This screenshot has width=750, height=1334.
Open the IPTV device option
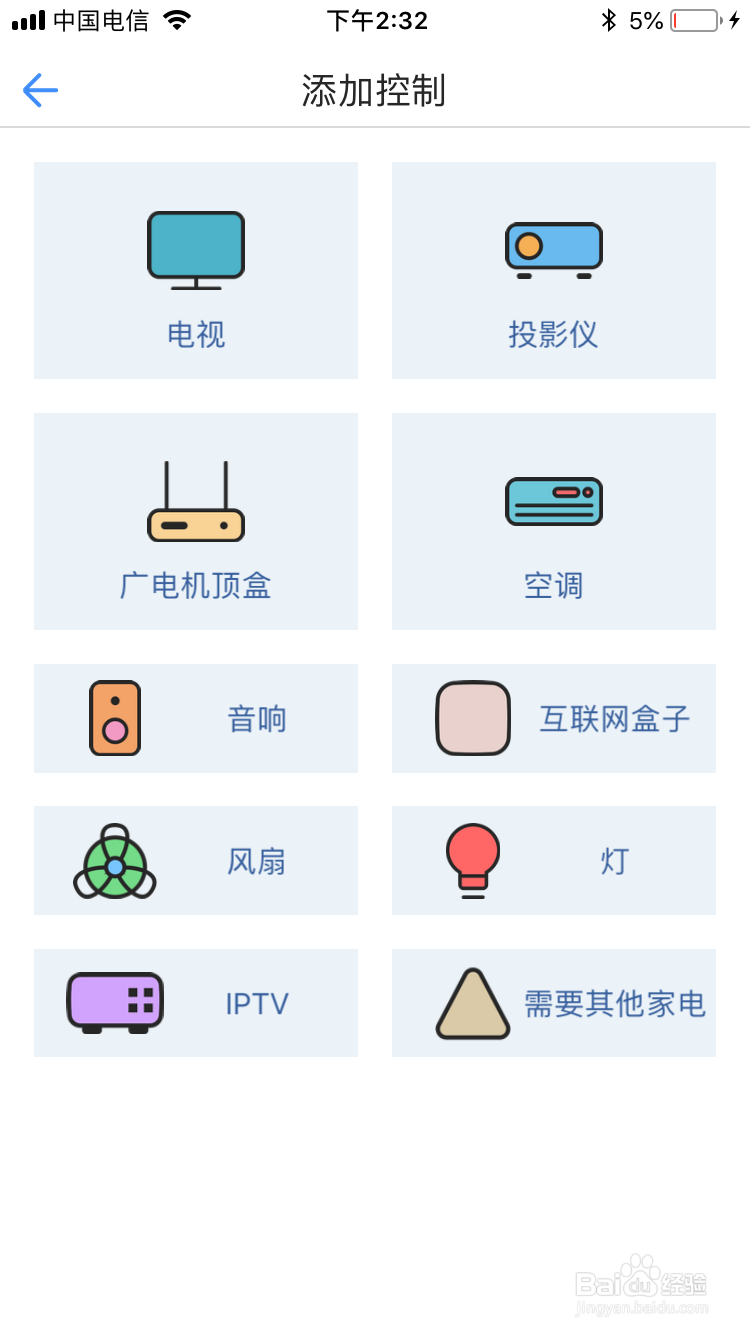pyautogui.click(x=196, y=1002)
